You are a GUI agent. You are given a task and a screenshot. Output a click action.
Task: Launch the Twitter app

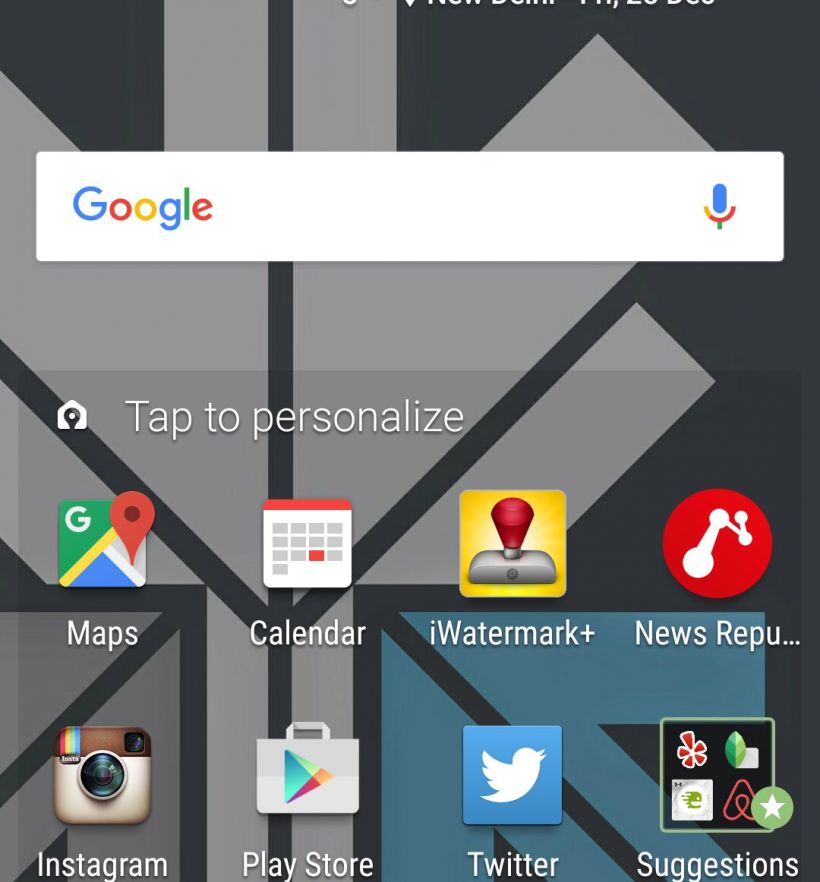[512, 776]
